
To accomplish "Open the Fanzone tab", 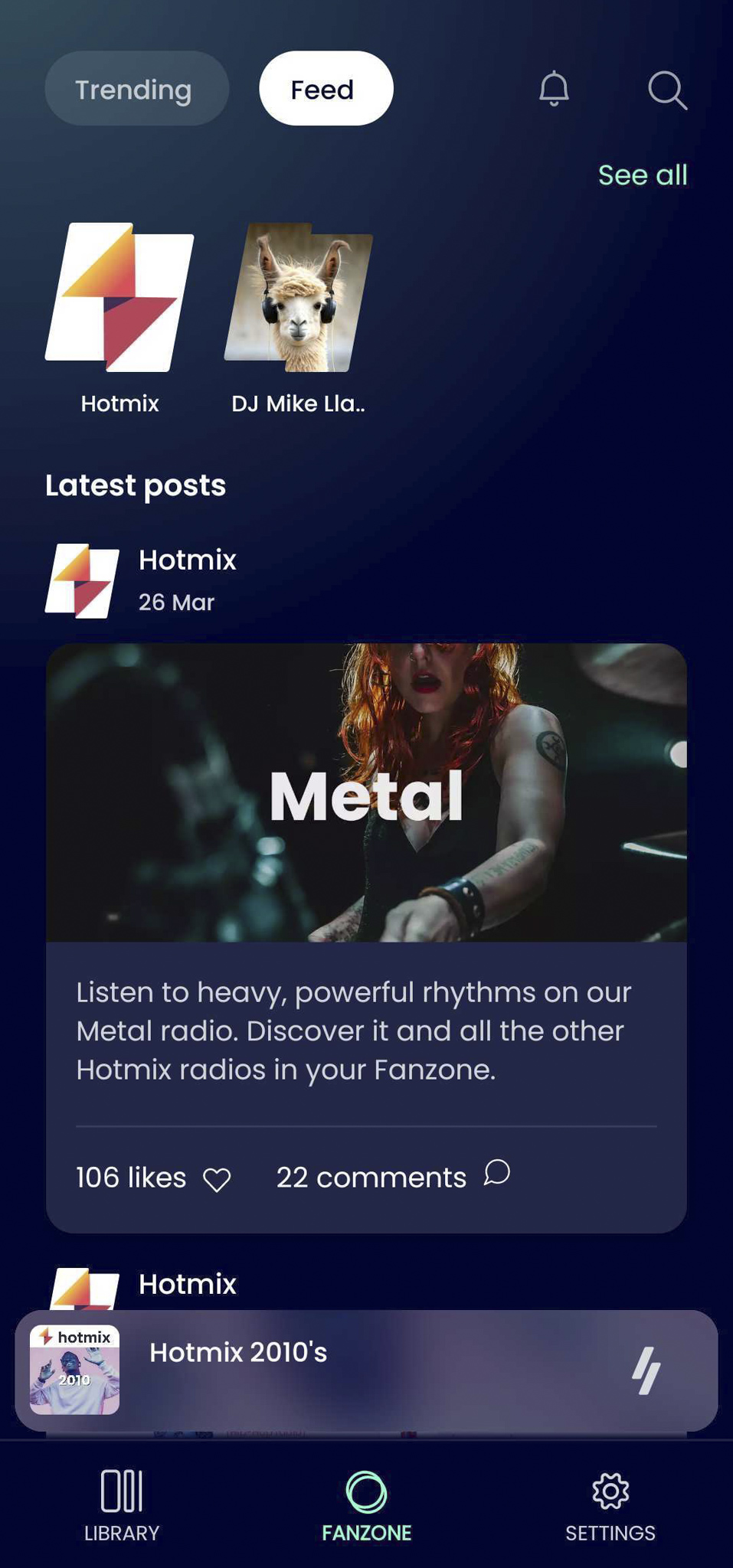I will [x=366, y=1504].
